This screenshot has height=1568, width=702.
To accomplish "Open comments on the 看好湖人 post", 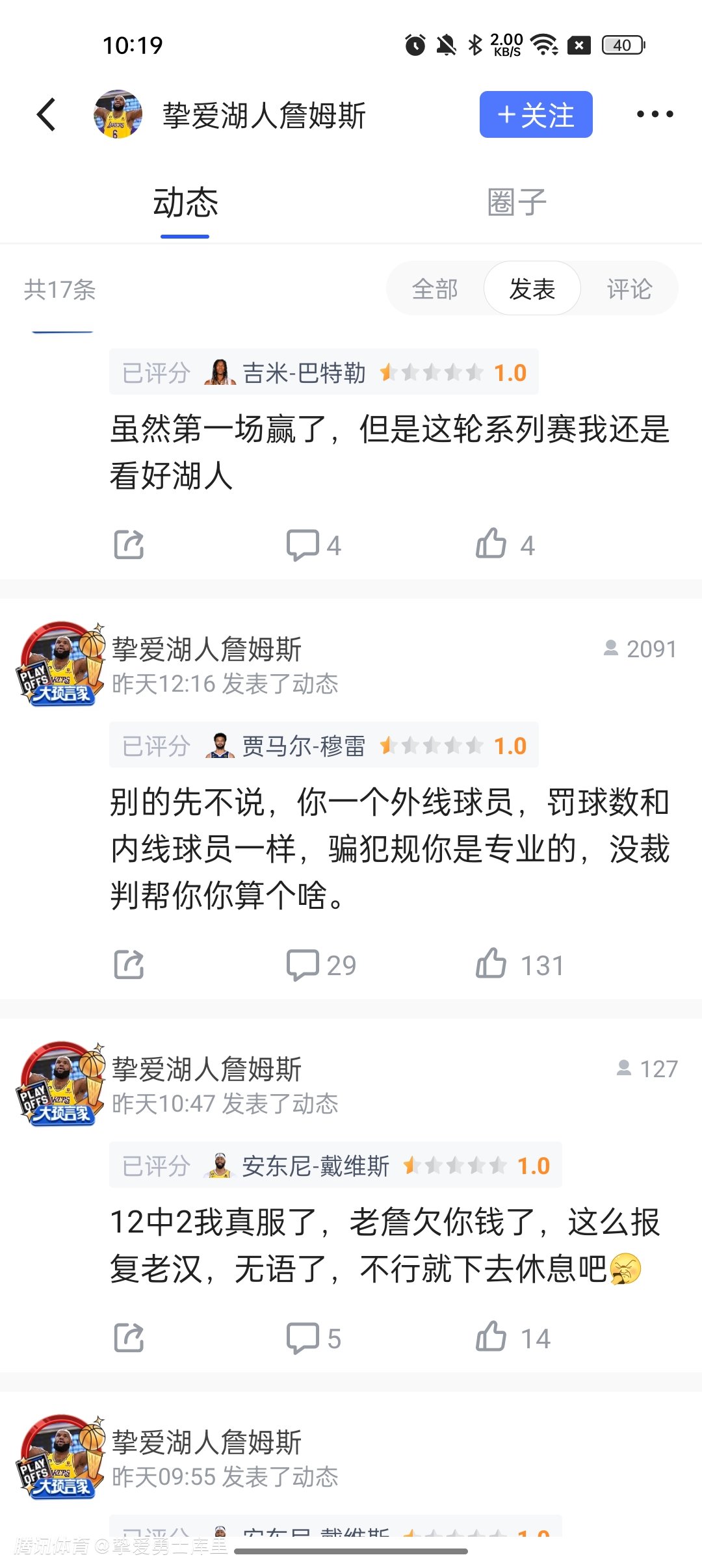I will click(x=313, y=545).
